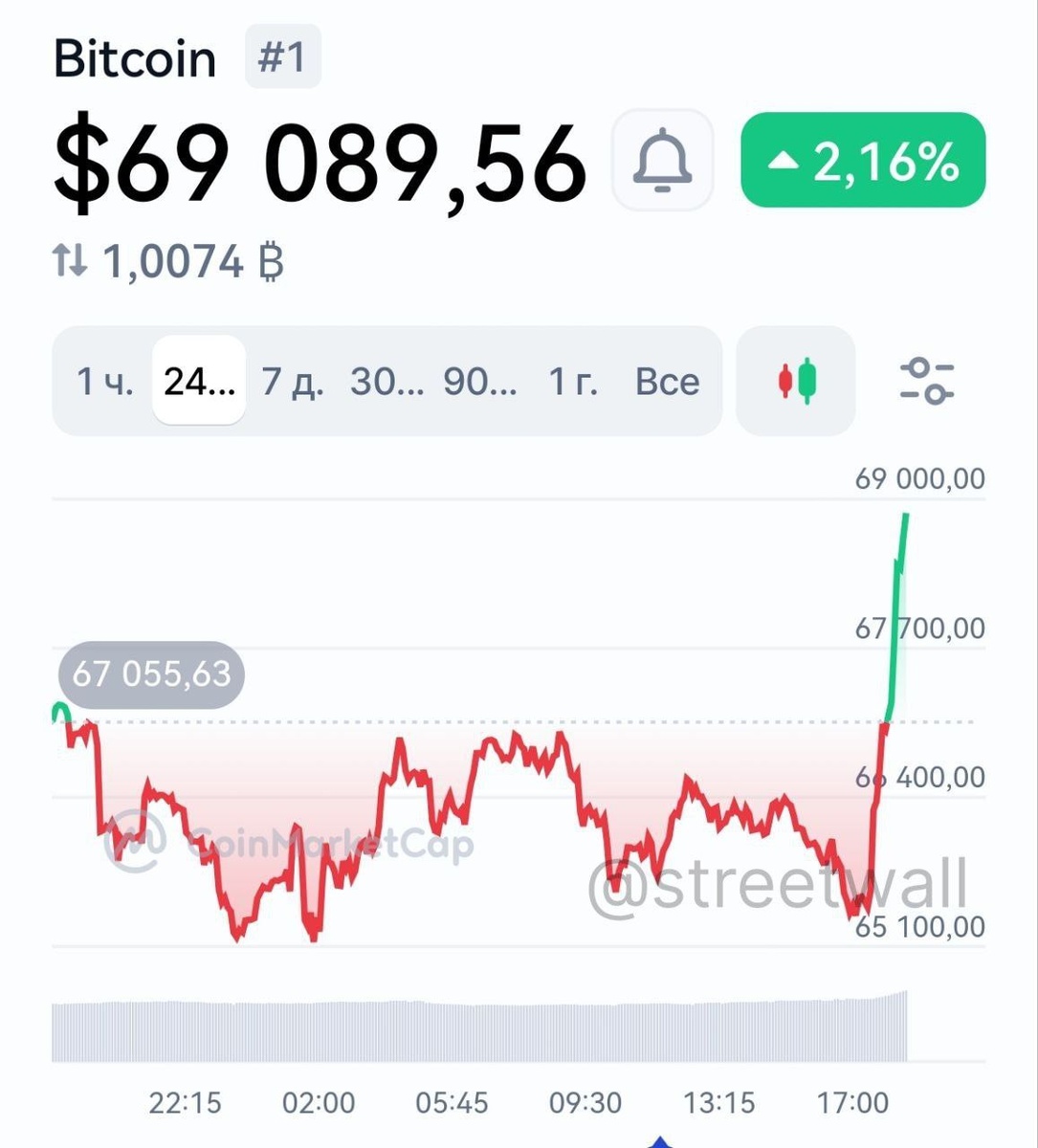Image resolution: width=1038 pixels, height=1148 pixels.
Task: Switch chart range to 1 ч.
Action: [x=103, y=382]
